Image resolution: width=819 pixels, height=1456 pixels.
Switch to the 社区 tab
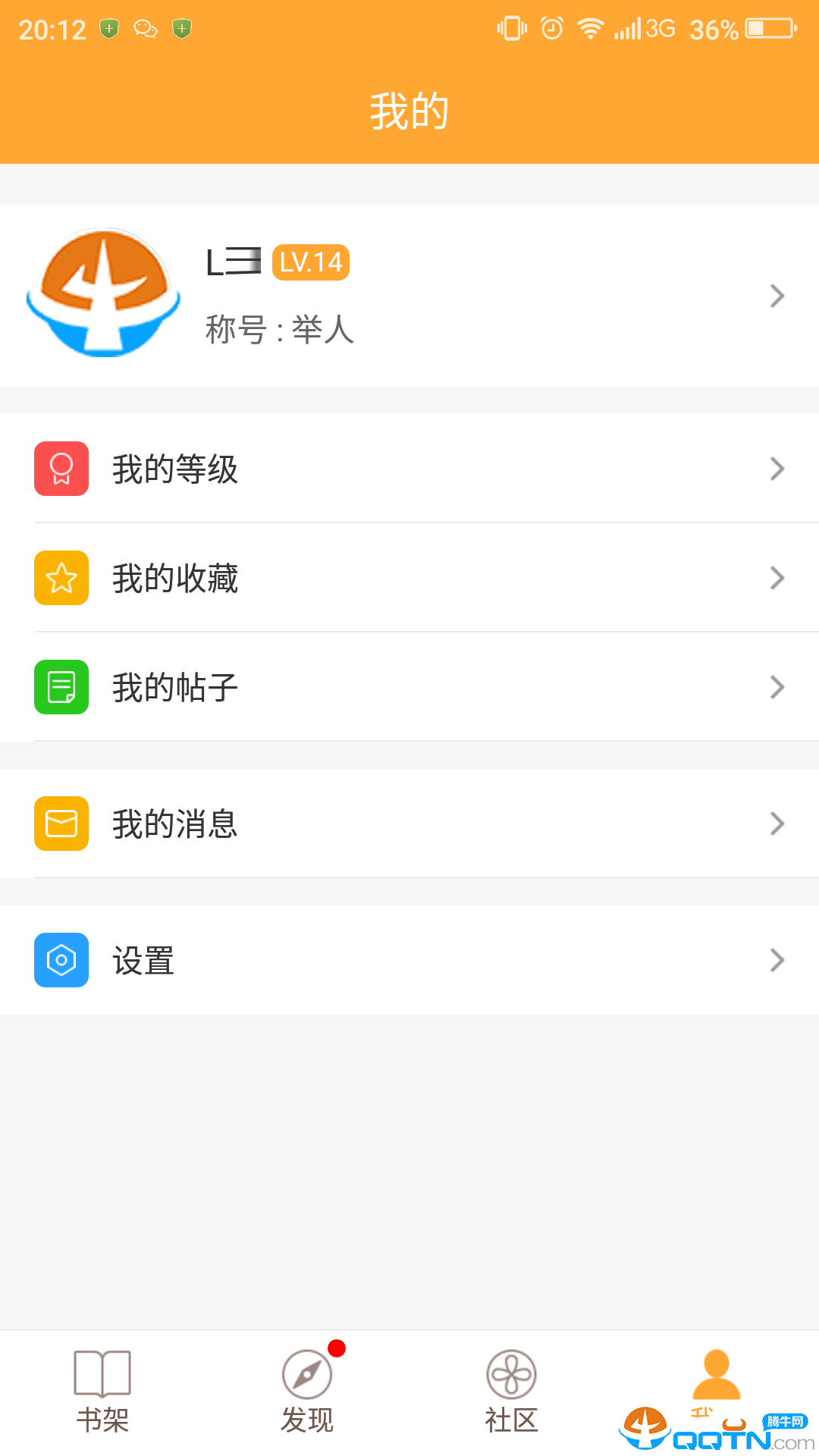[512, 1393]
